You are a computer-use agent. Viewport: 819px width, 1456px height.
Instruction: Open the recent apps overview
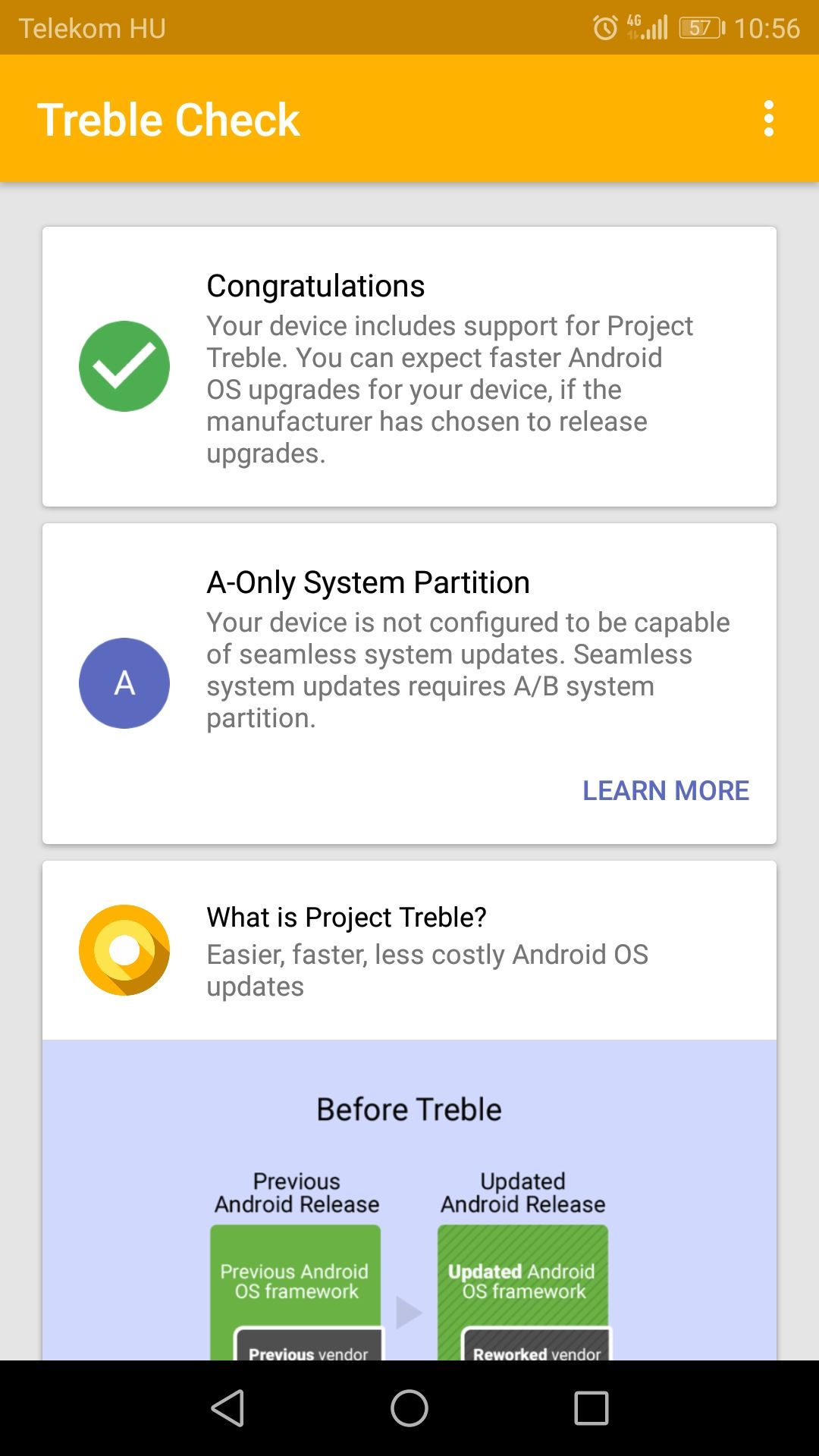591,1408
